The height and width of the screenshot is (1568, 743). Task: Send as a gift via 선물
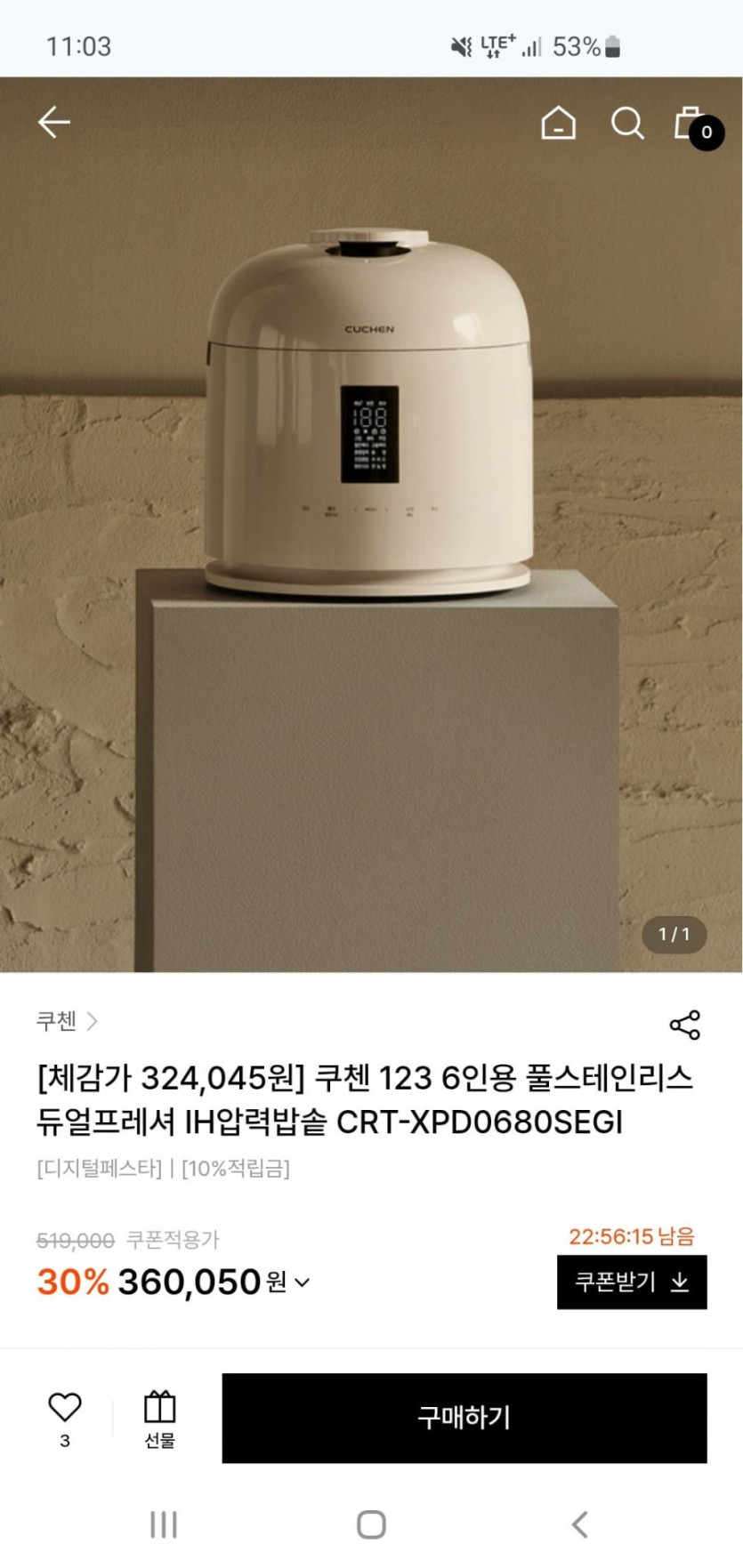pos(159,1418)
